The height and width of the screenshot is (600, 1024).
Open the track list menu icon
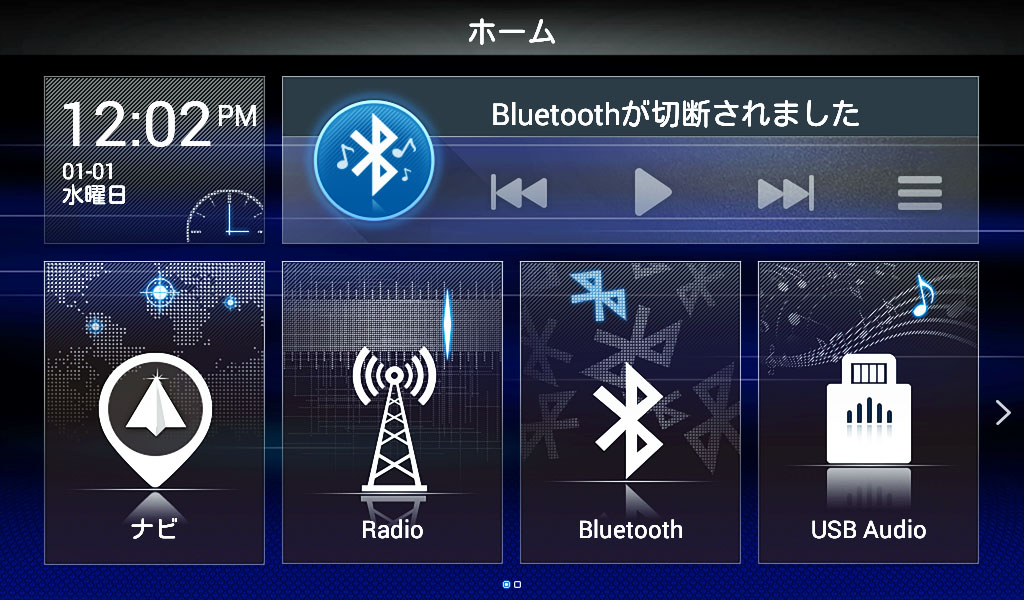[x=919, y=192]
